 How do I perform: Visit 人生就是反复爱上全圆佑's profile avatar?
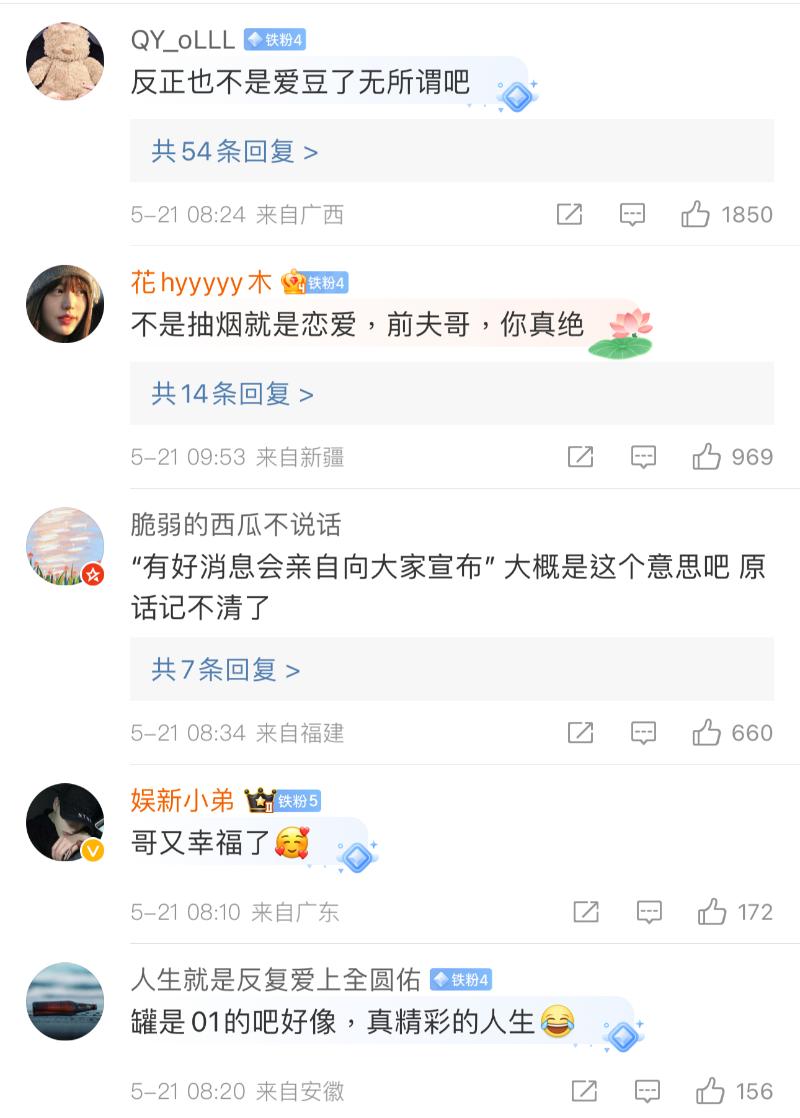coord(65,1002)
